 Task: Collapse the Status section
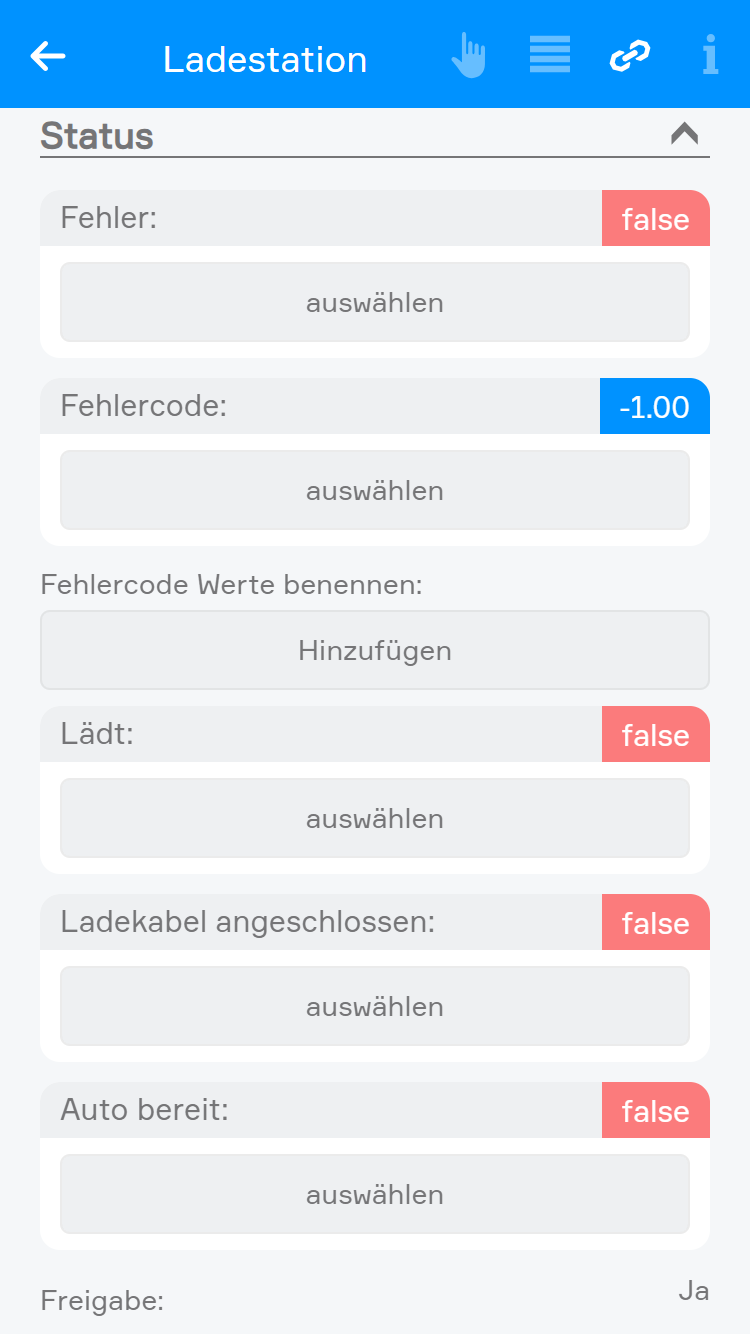[684, 134]
